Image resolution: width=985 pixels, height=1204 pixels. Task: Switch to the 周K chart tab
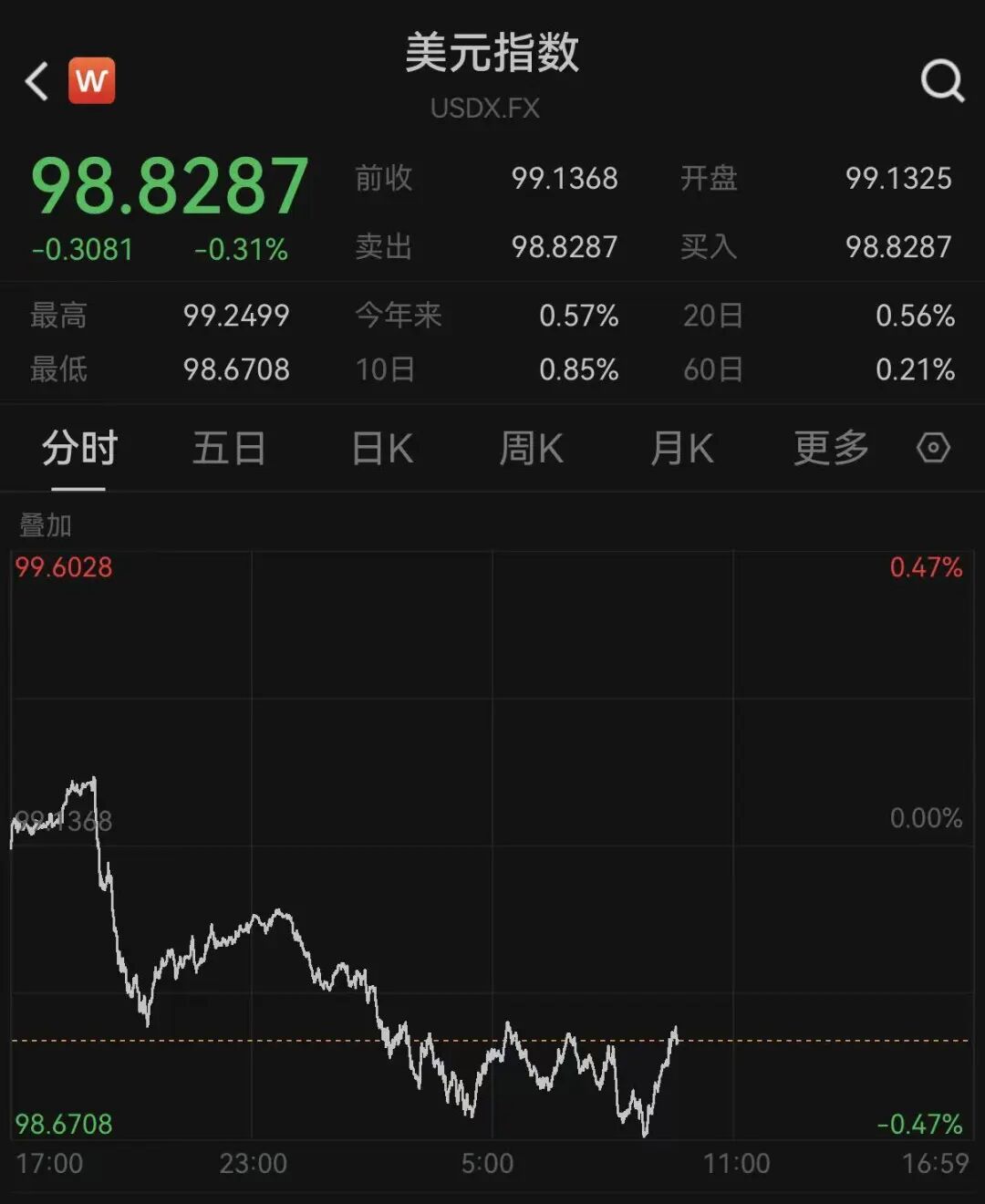[x=531, y=449]
